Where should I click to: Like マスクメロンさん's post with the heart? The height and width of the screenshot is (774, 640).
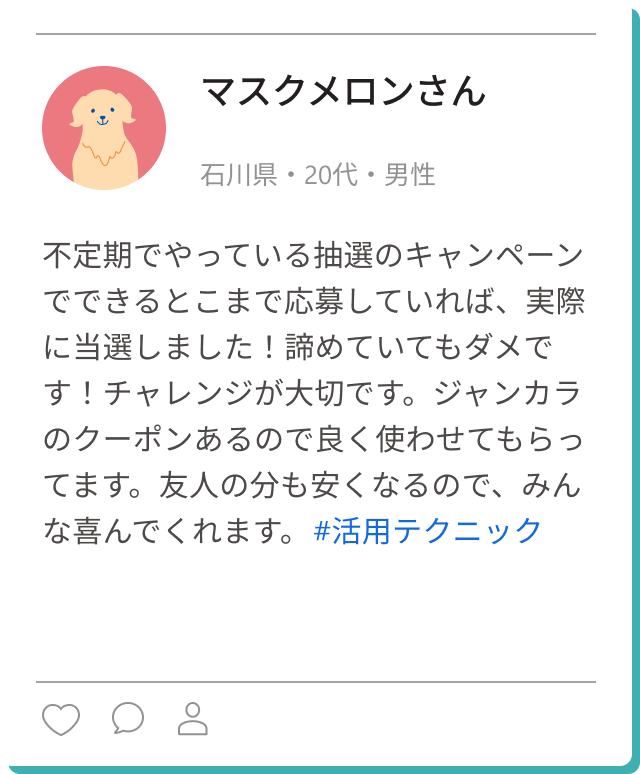(x=61, y=719)
